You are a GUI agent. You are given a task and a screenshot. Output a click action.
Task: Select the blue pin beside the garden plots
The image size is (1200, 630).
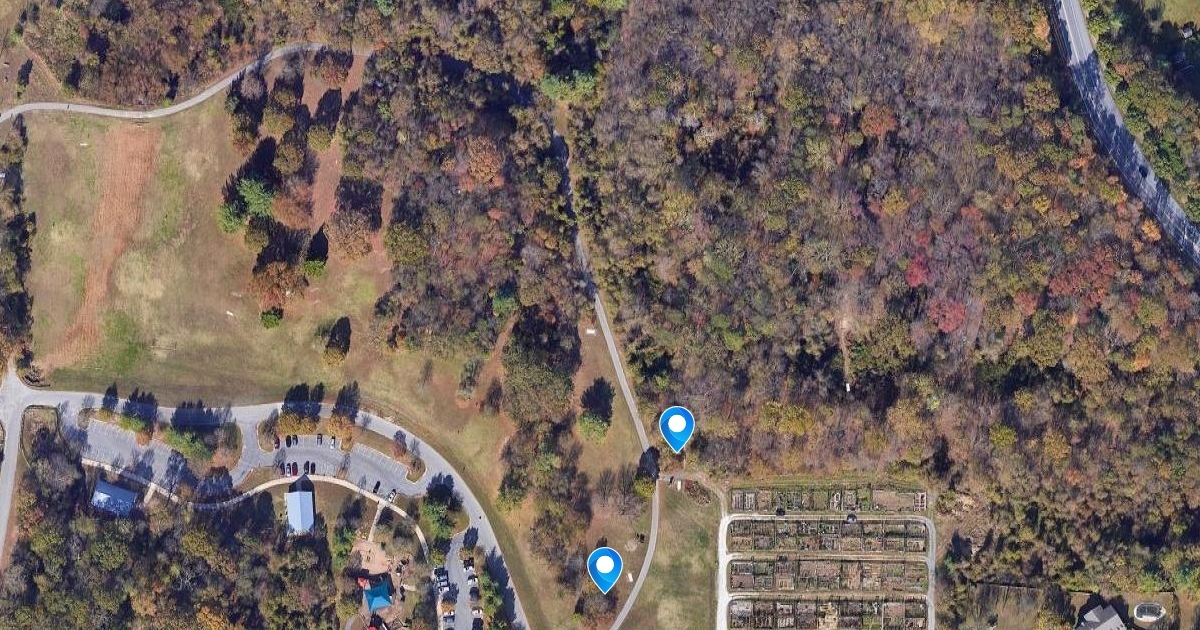[677, 427]
